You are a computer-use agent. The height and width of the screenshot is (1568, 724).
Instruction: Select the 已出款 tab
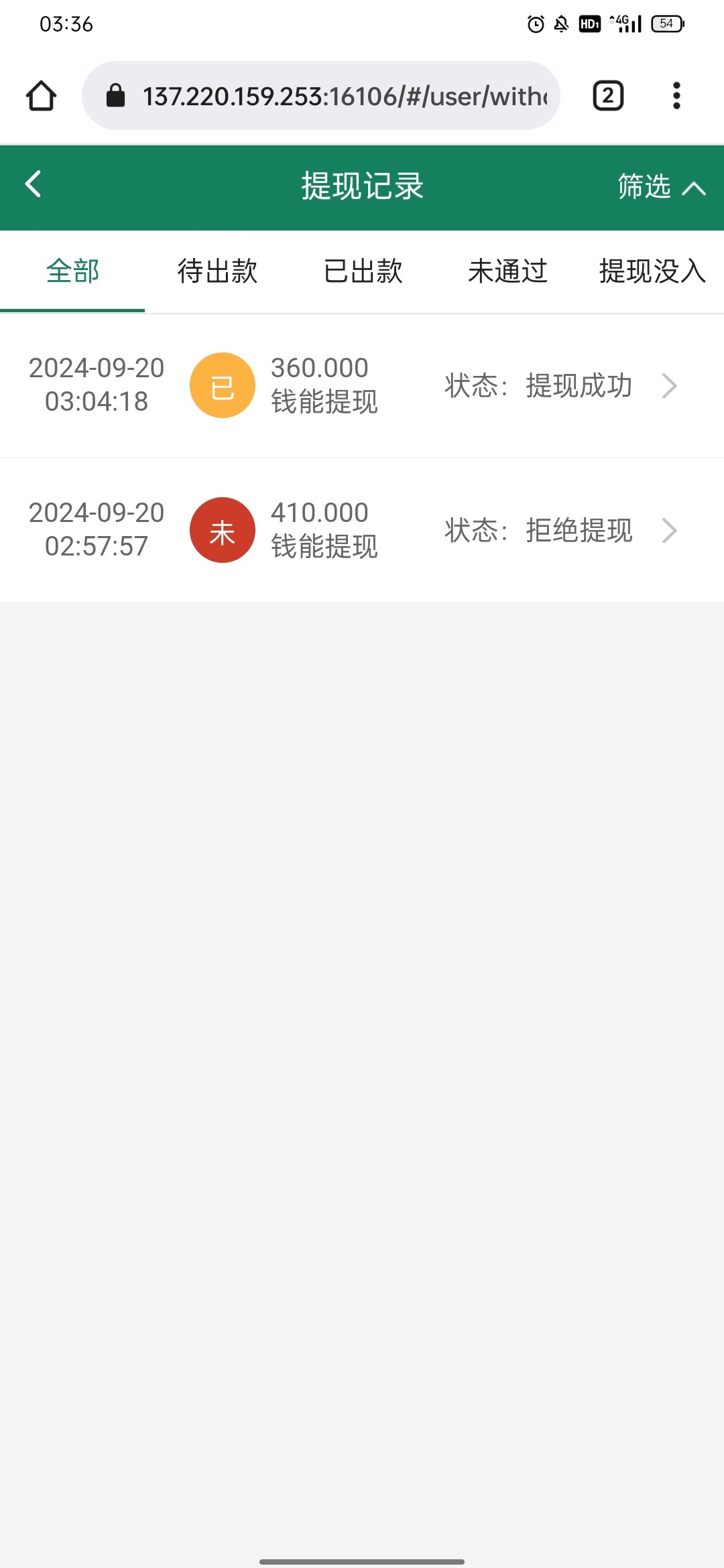363,271
